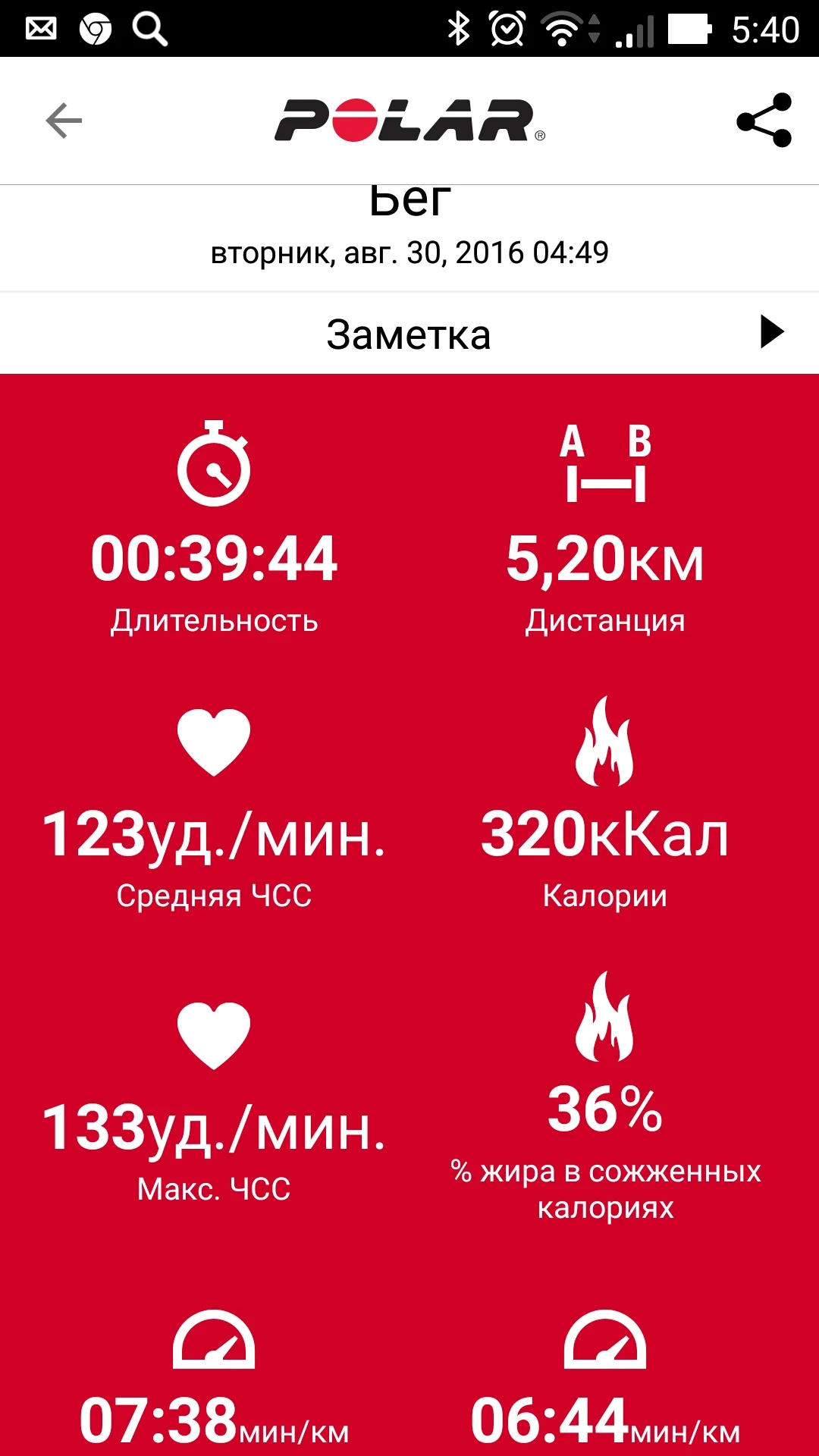This screenshot has width=819, height=1456.
Task: Go back using the arrow icon
Action: click(64, 121)
